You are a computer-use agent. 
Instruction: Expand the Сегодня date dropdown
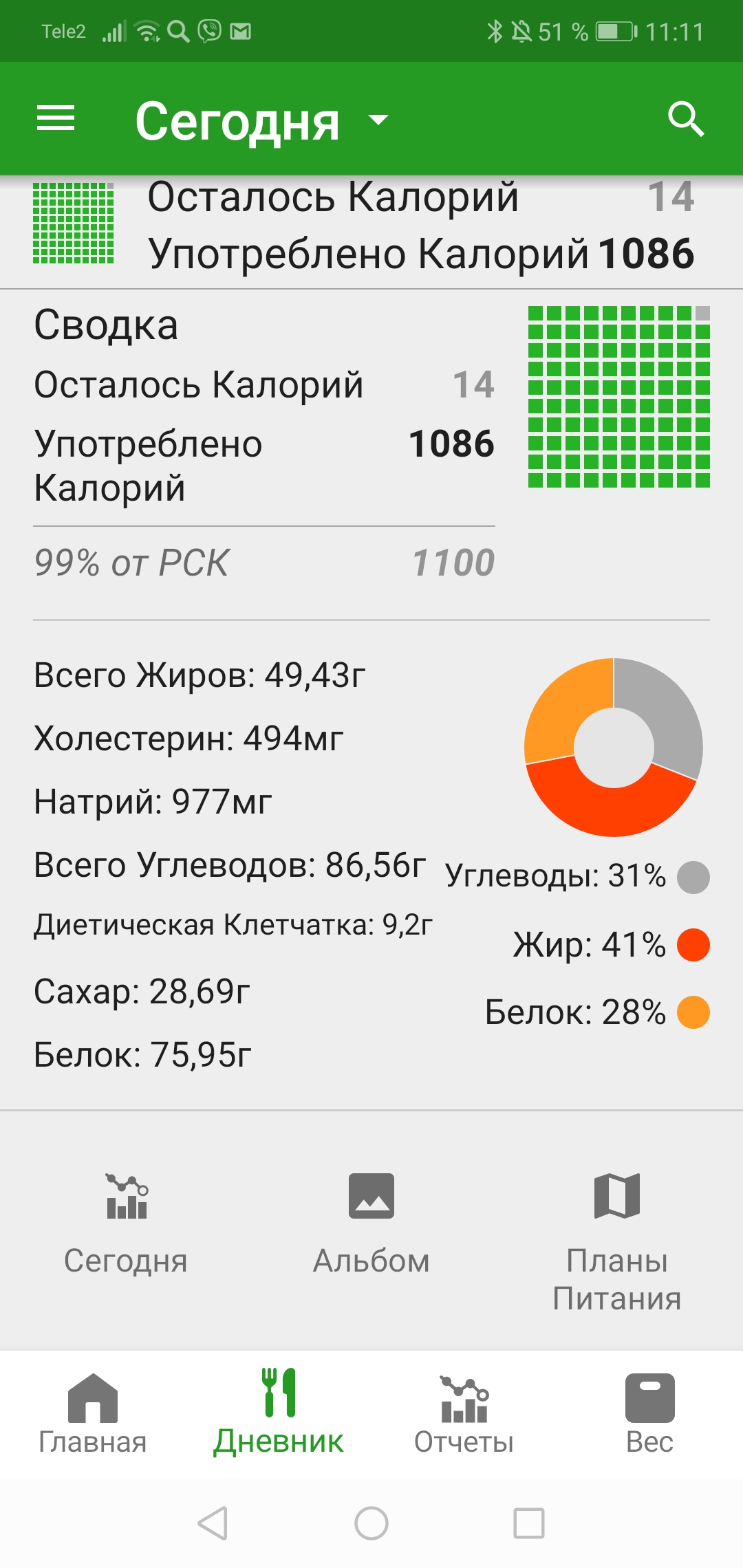262,121
